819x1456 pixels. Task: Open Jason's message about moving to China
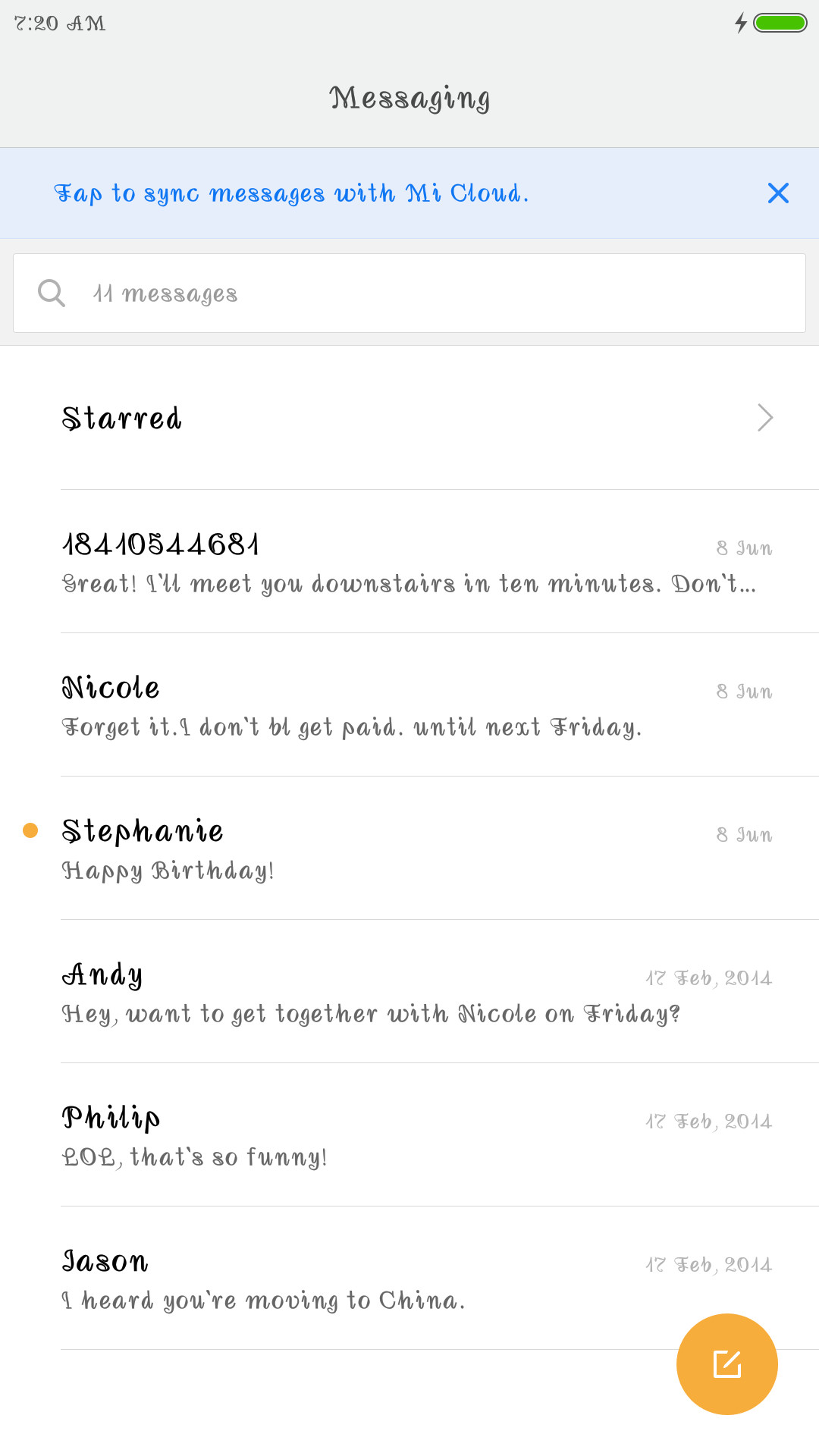(409, 1279)
